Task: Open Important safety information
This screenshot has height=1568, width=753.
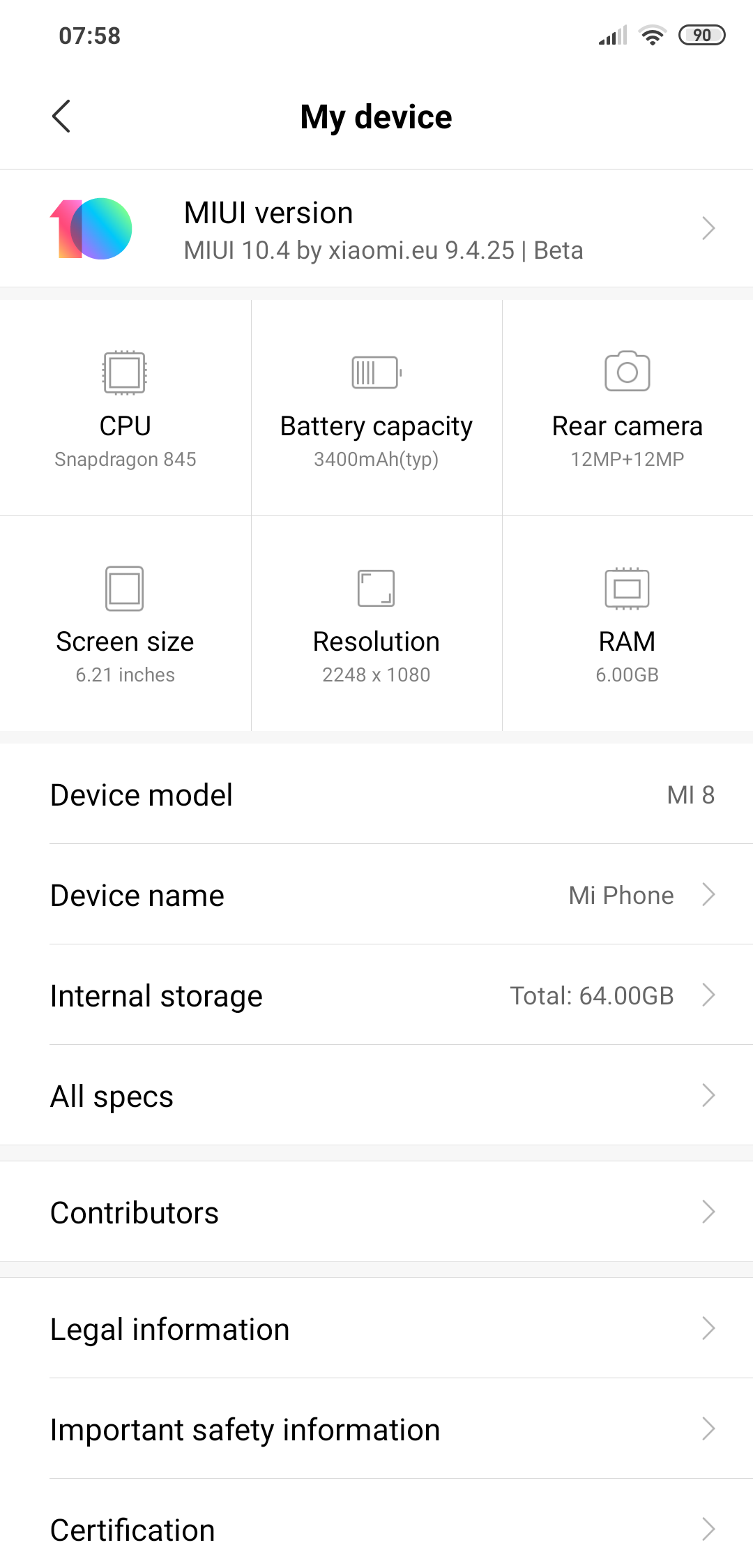Action: coord(376,1429)
